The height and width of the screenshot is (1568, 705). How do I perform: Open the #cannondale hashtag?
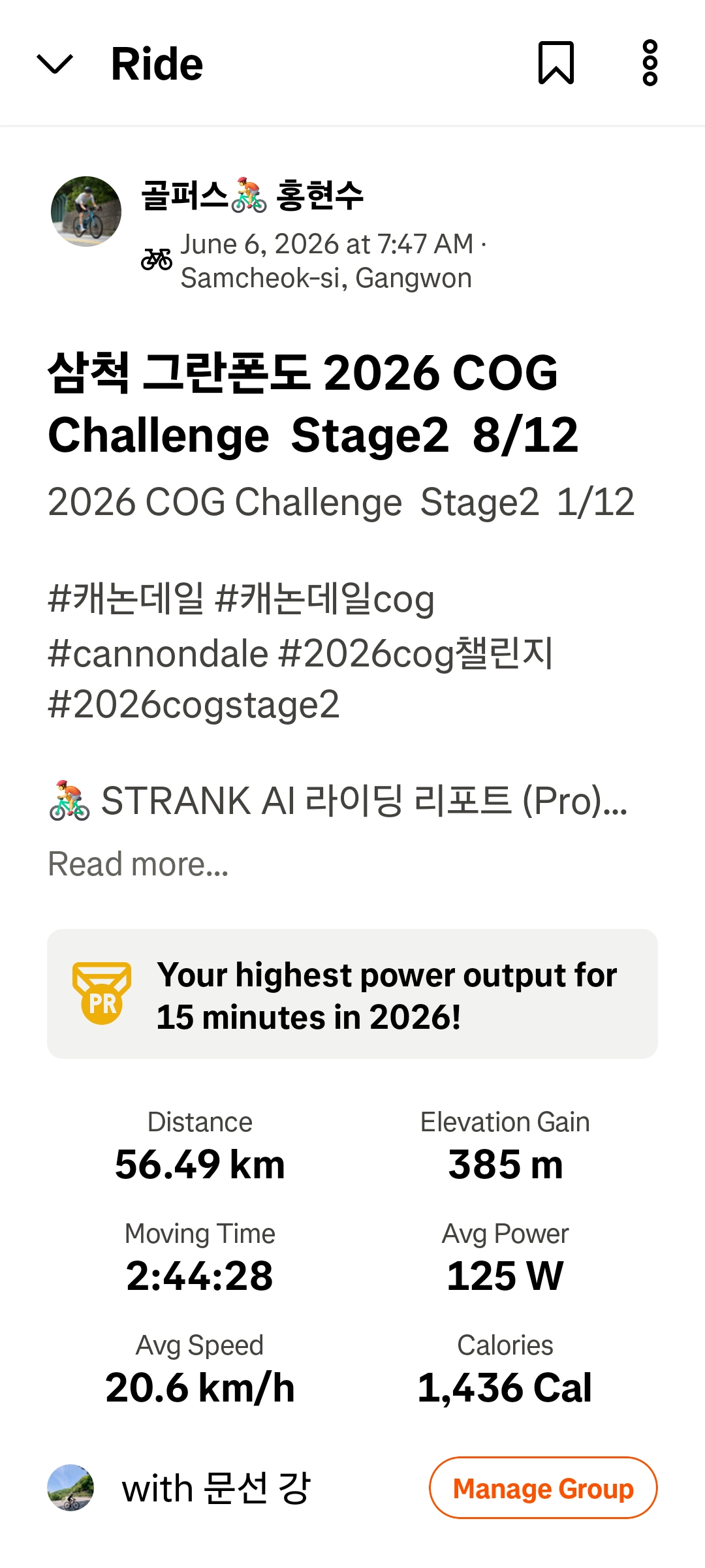coord(158,653)
